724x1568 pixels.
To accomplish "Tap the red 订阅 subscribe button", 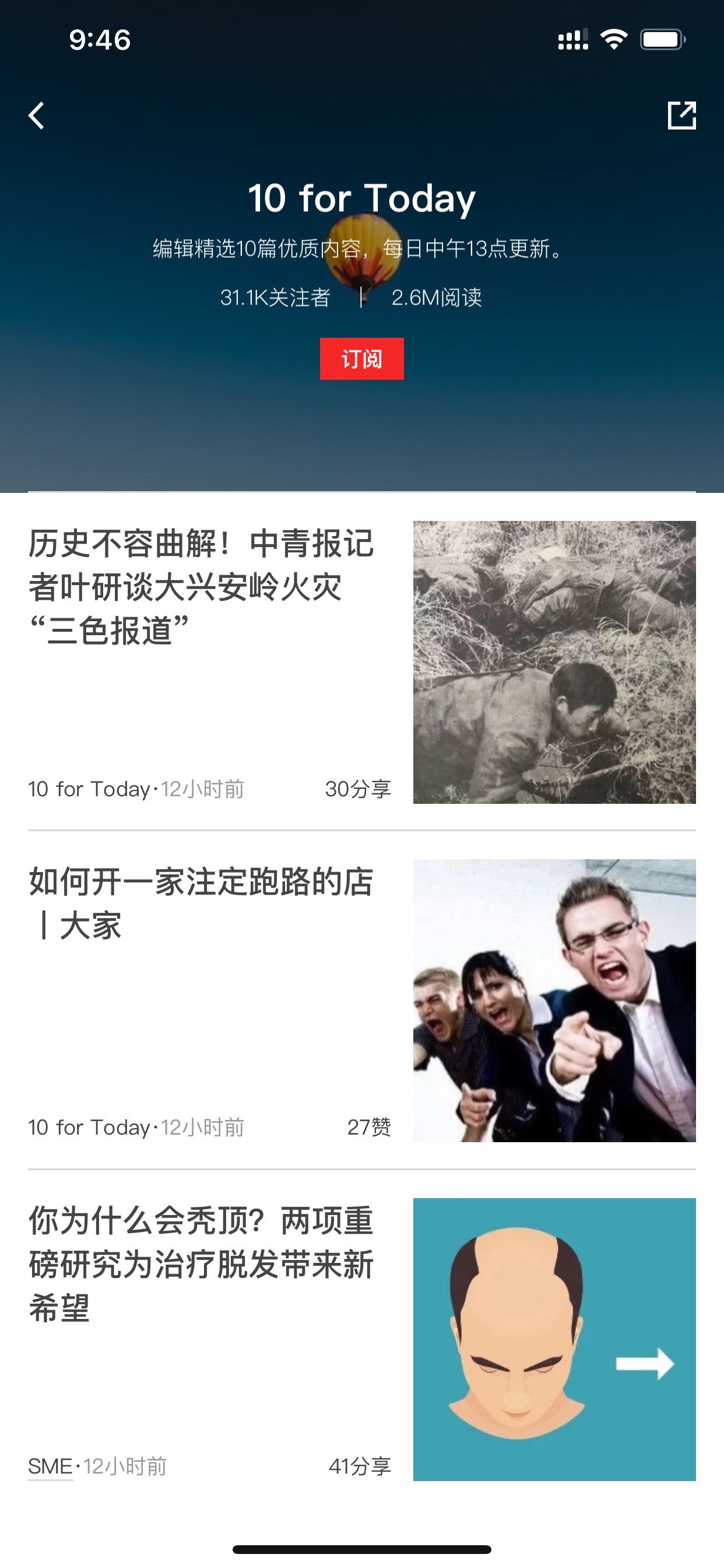I will [362, 359].
